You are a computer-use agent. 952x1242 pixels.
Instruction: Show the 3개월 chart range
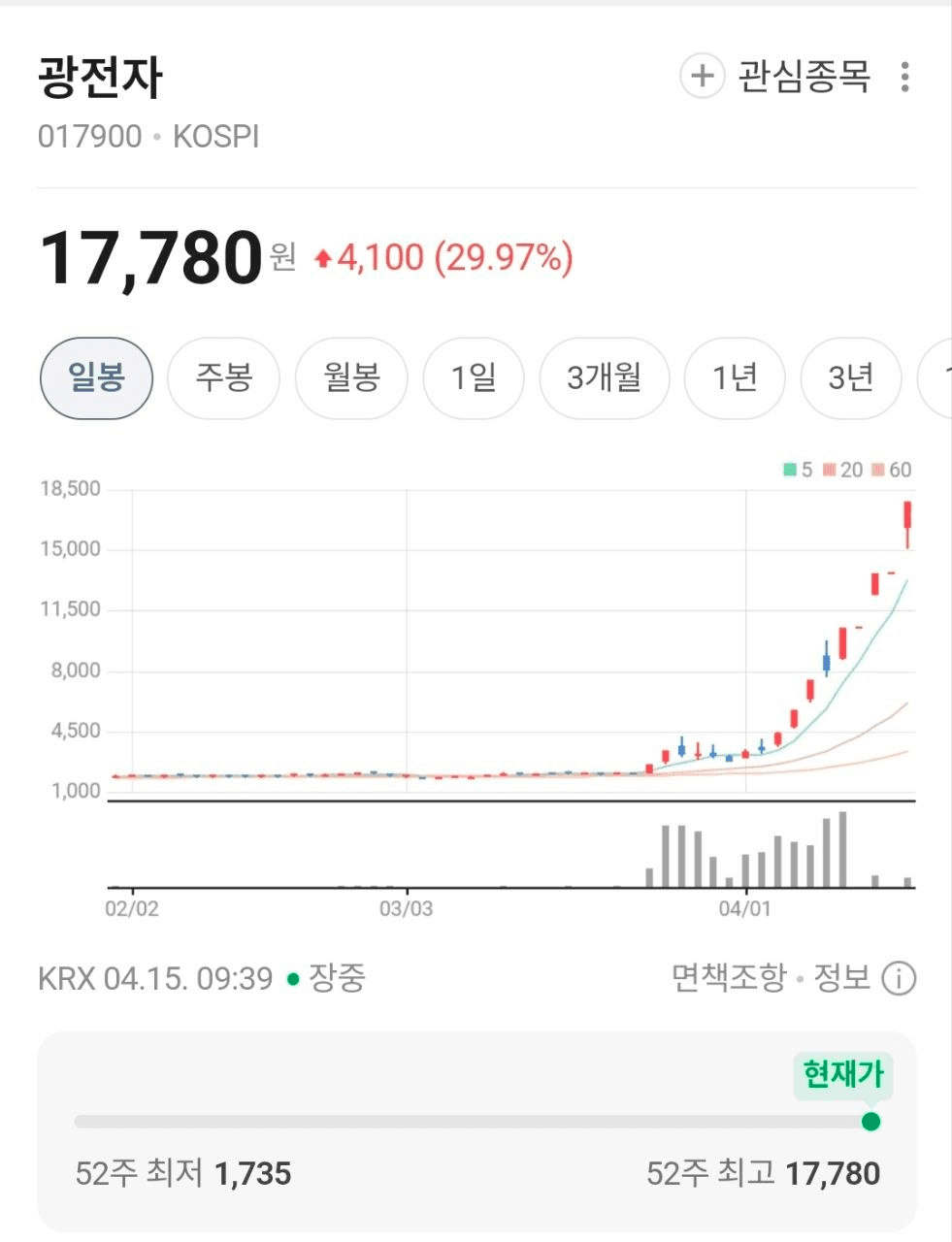coord(604,377)
